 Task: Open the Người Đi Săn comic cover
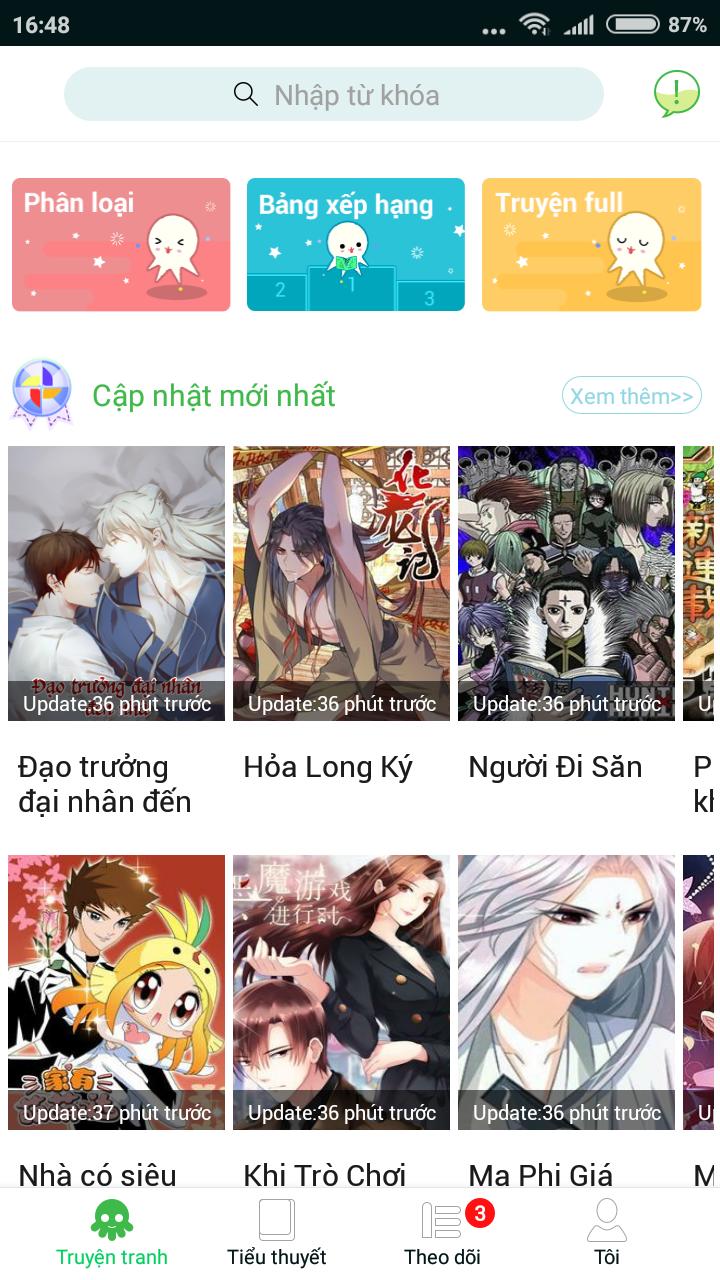coord(566,584)
